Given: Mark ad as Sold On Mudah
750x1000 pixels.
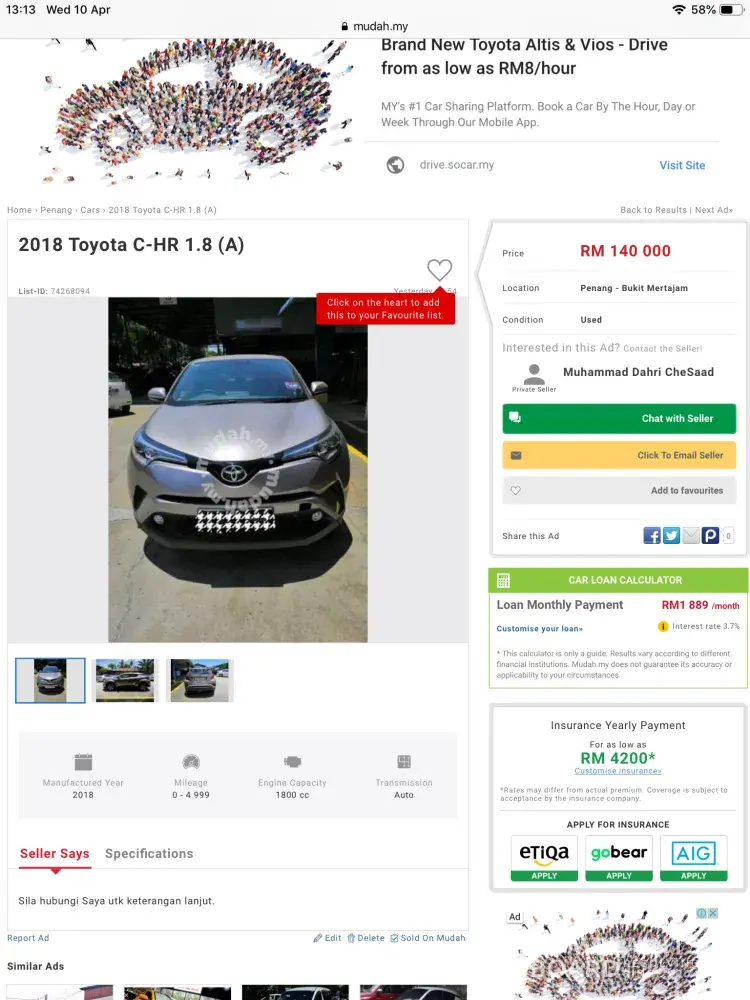Looking at the screenshot, I should tap(428, 938).
